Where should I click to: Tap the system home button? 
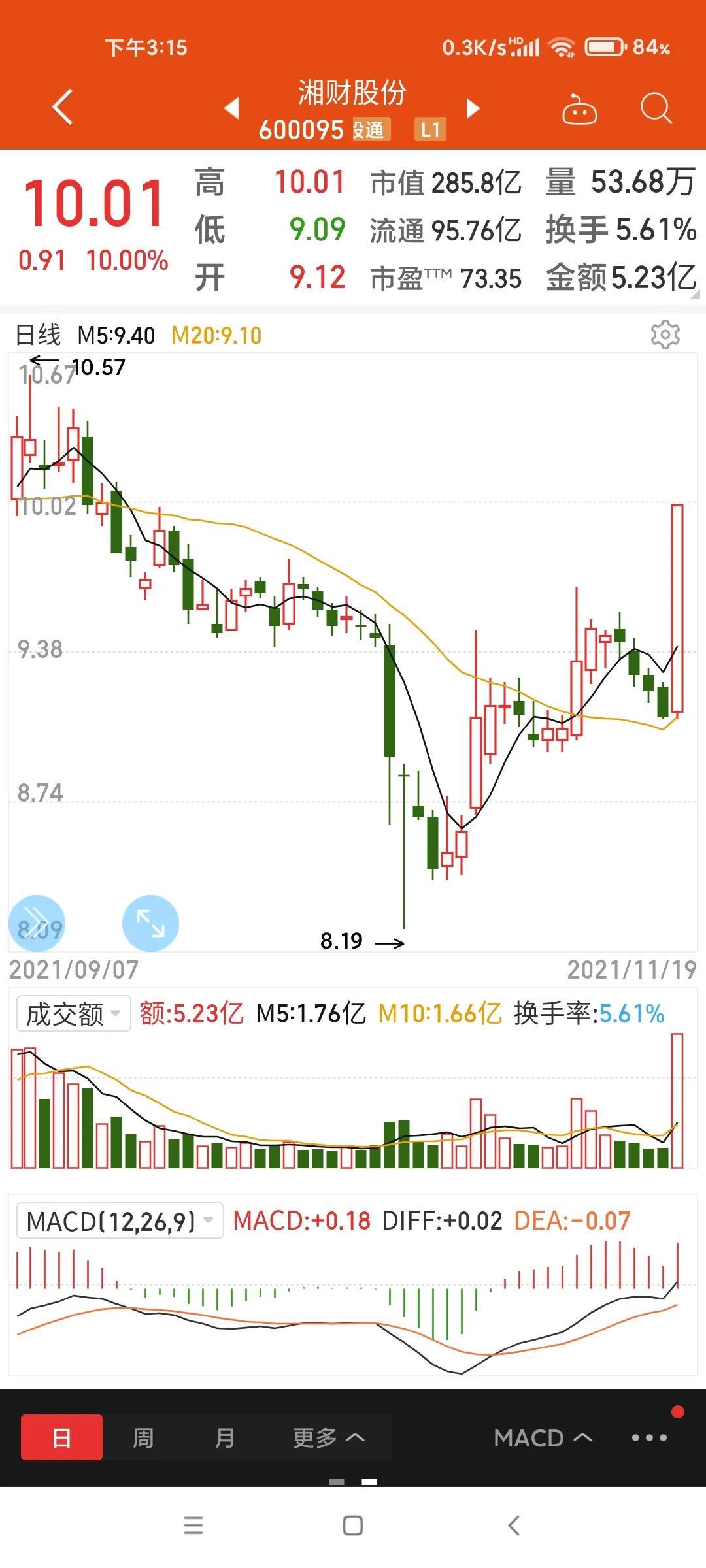(353, 1526)
